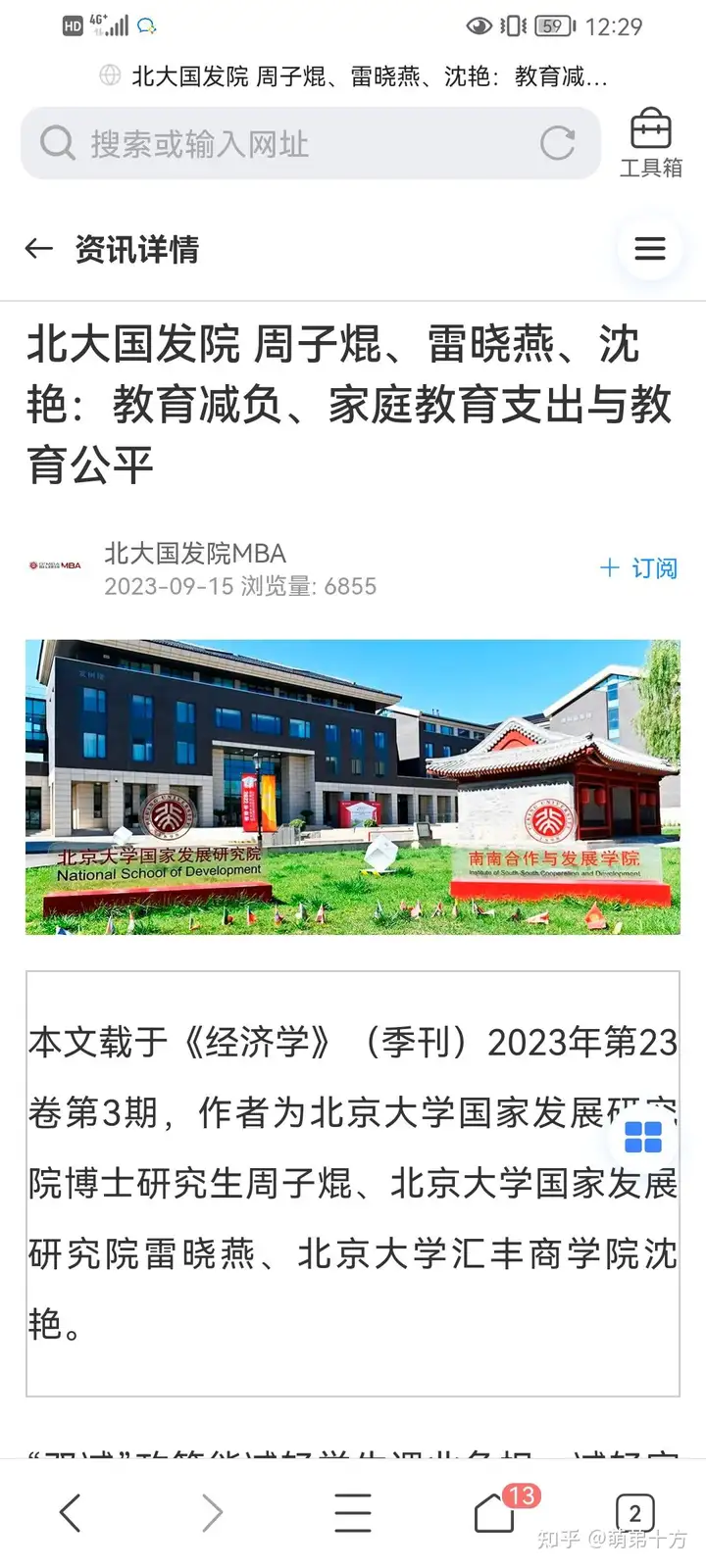The height and width of the screenshot is (1568, 706).
Task: Subscribe with the 订阅 button
Action: 638,568
